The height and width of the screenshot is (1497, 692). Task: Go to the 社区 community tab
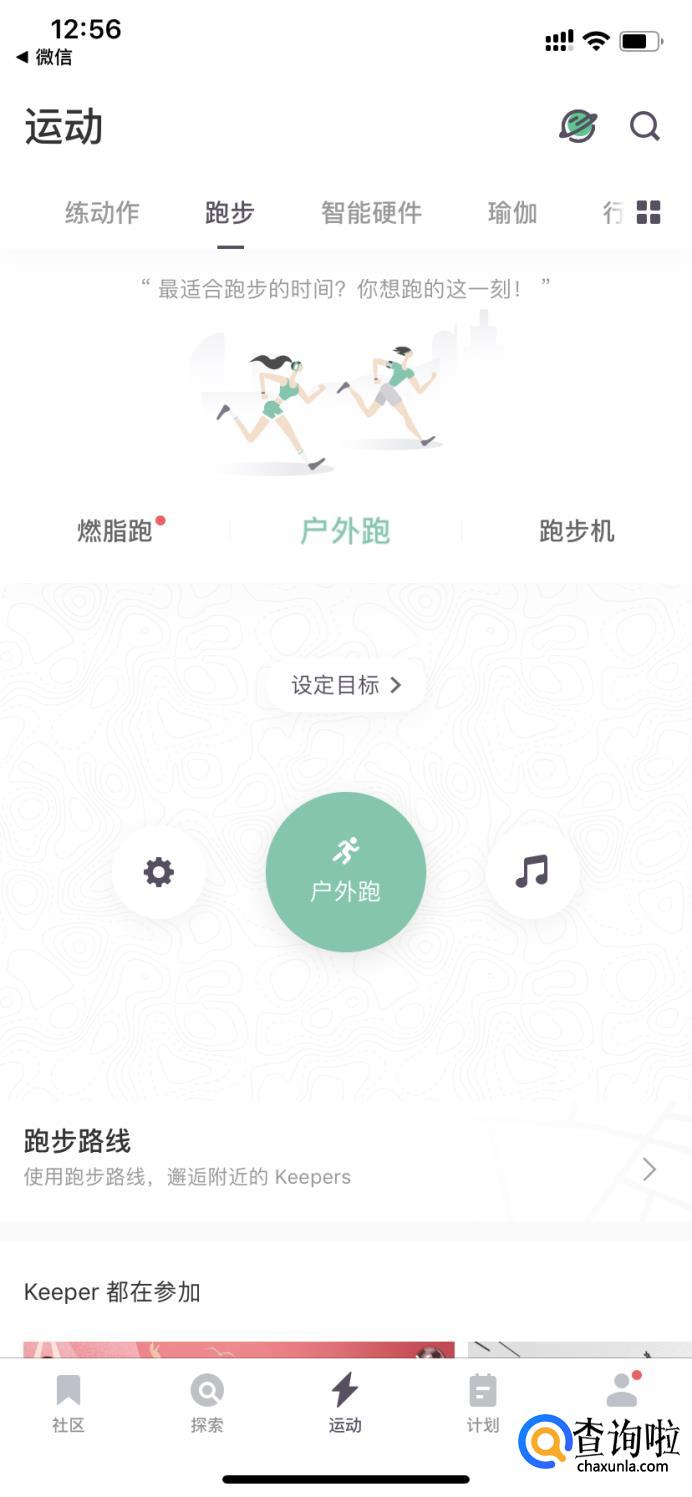coord(68,1402)
